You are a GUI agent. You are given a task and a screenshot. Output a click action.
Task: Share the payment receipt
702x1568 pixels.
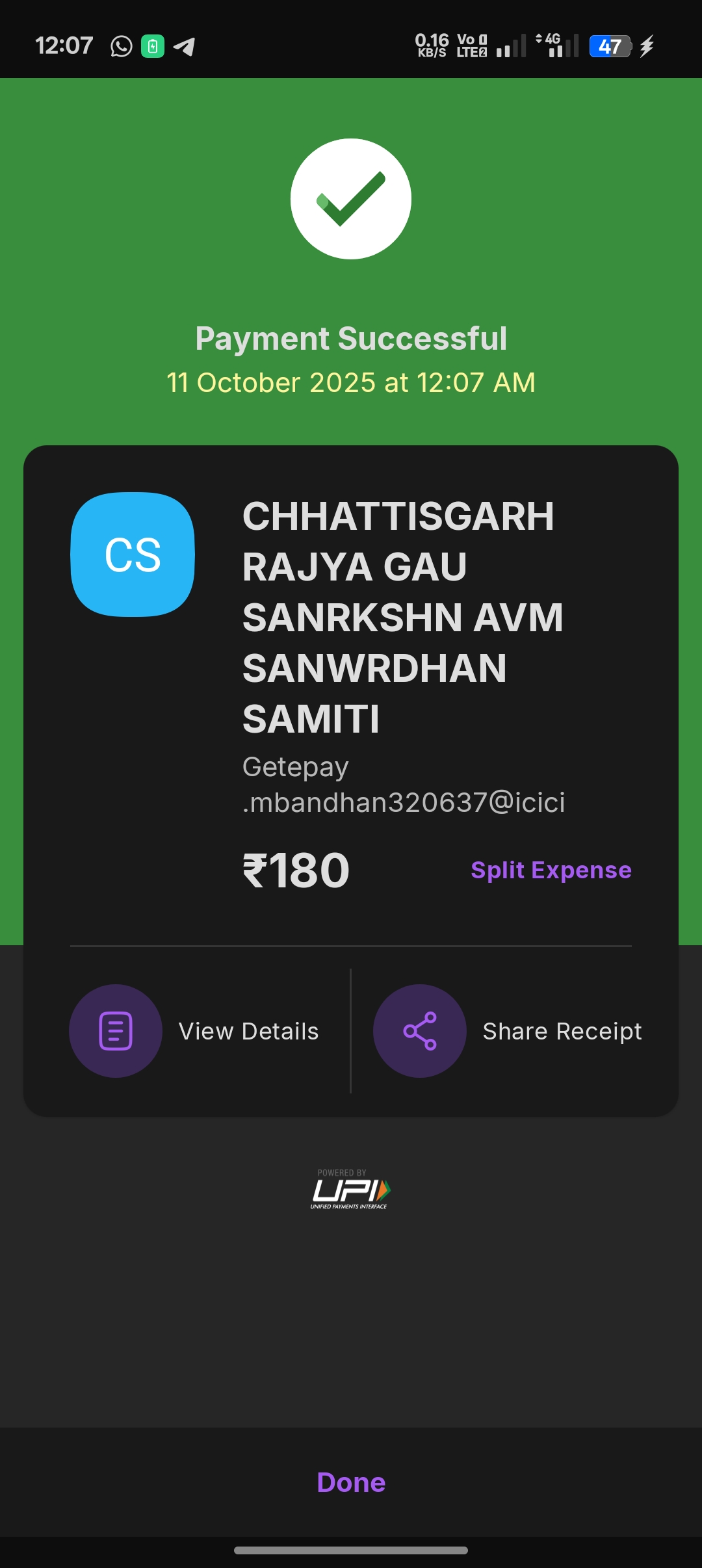pos(508,1031)
